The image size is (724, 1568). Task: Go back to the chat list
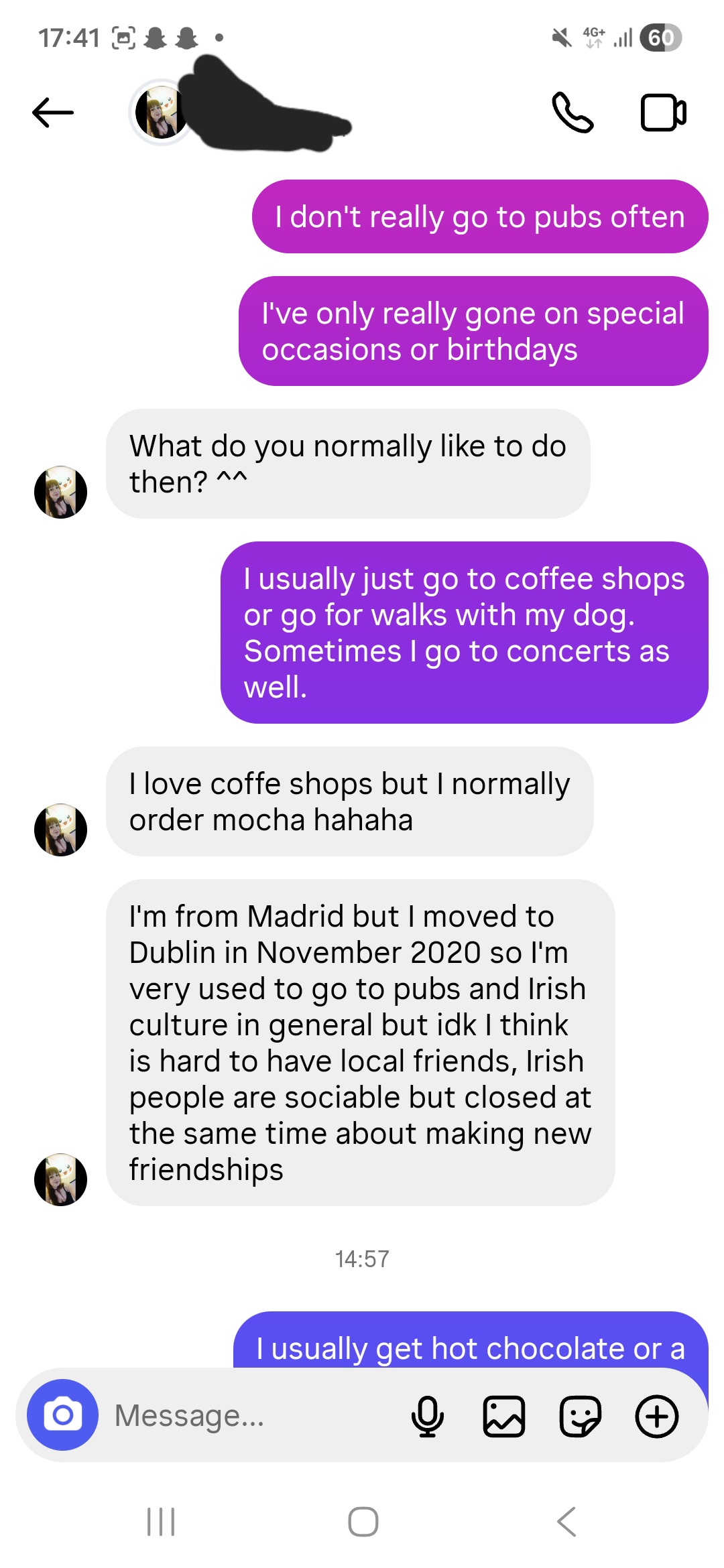(x=53, y=113)
